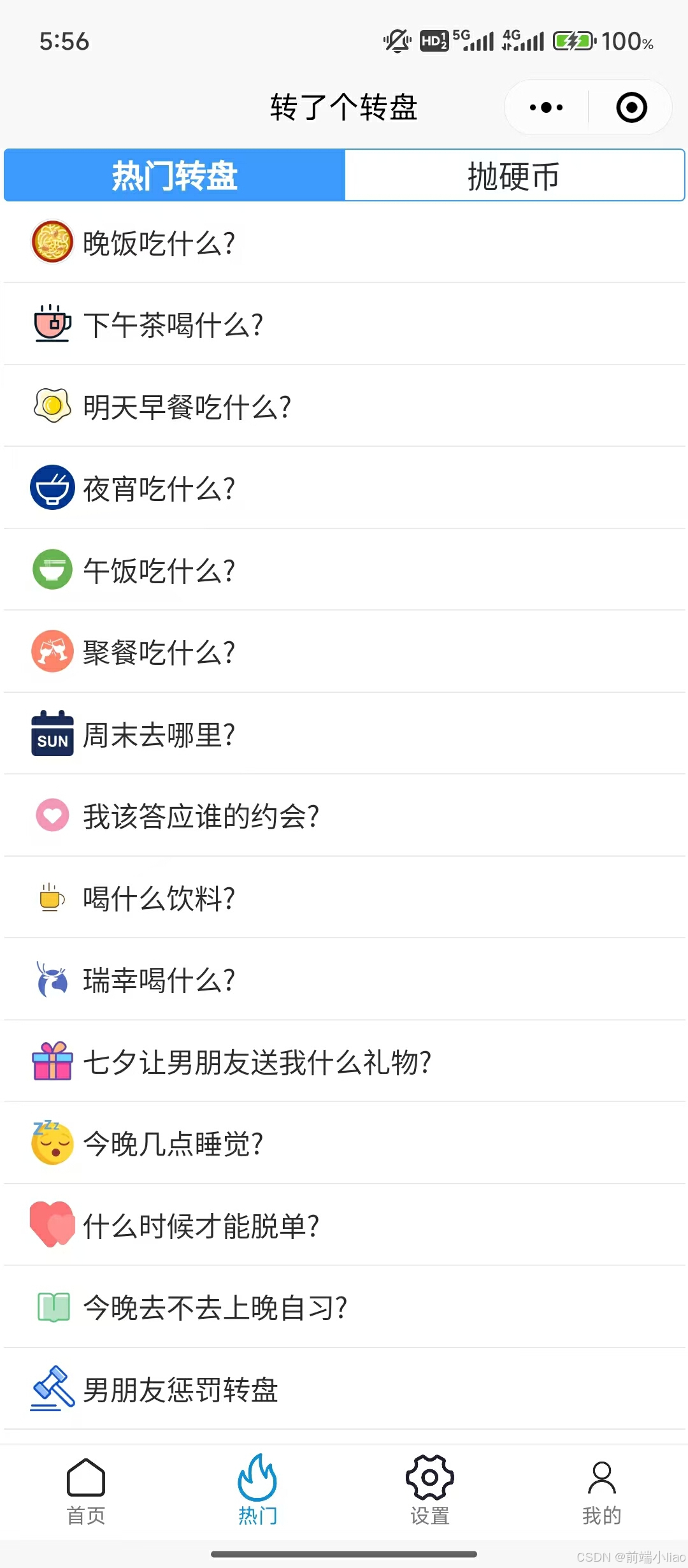Open the 下午茶喝什么? wheel
Screen dimensions: 688x1568
tap(173, 325)
